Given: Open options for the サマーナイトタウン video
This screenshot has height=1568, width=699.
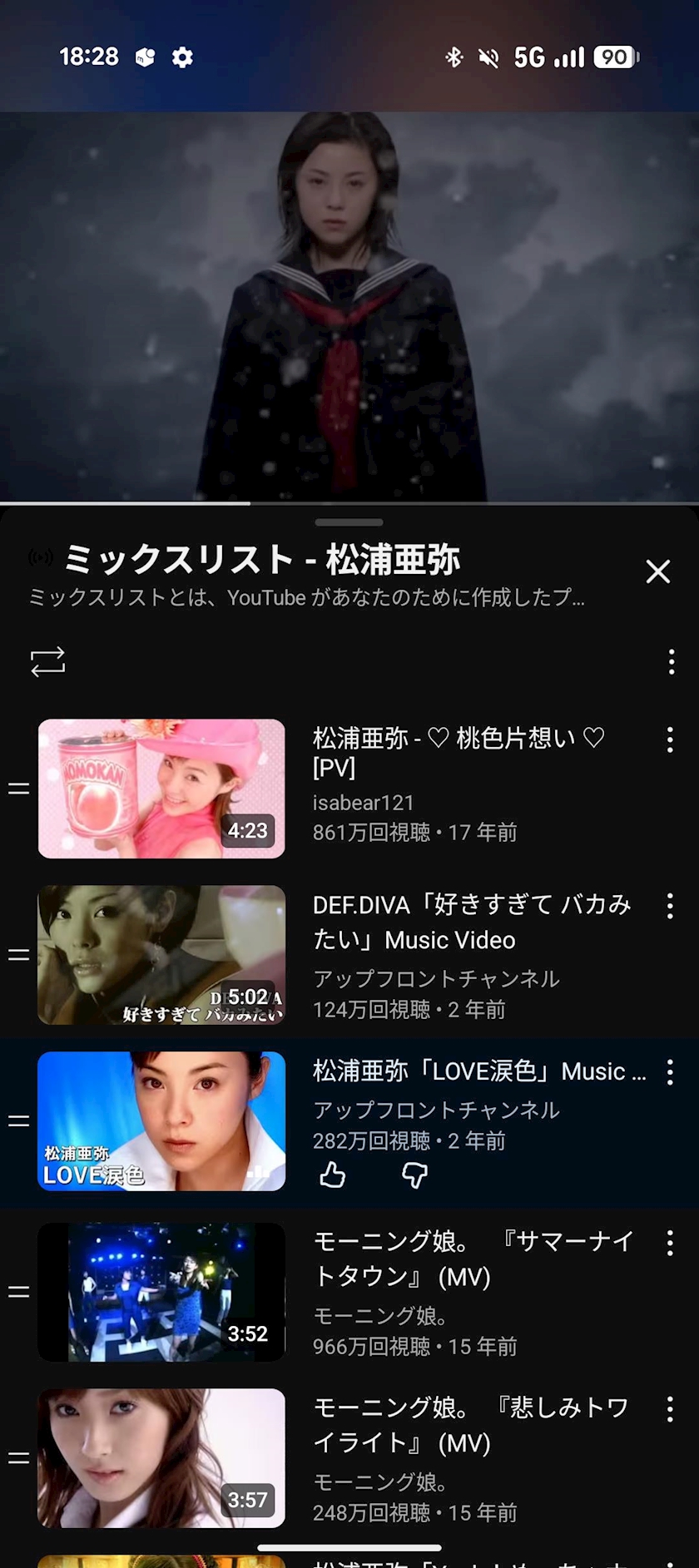Looking at the screenshot, I should click(670, 1244).
